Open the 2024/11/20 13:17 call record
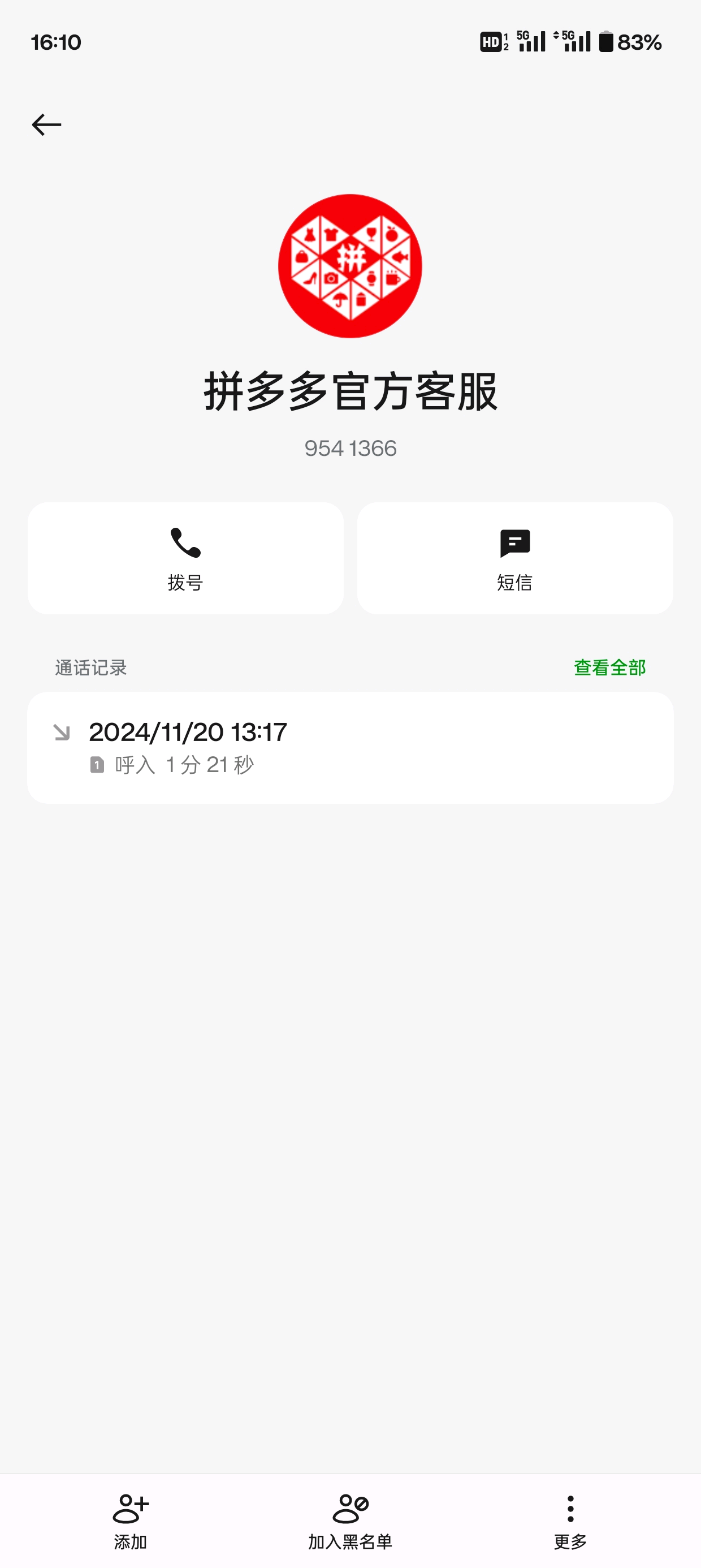The width and height of the screenshot is (701, 1568). click(x=350, y=747)
